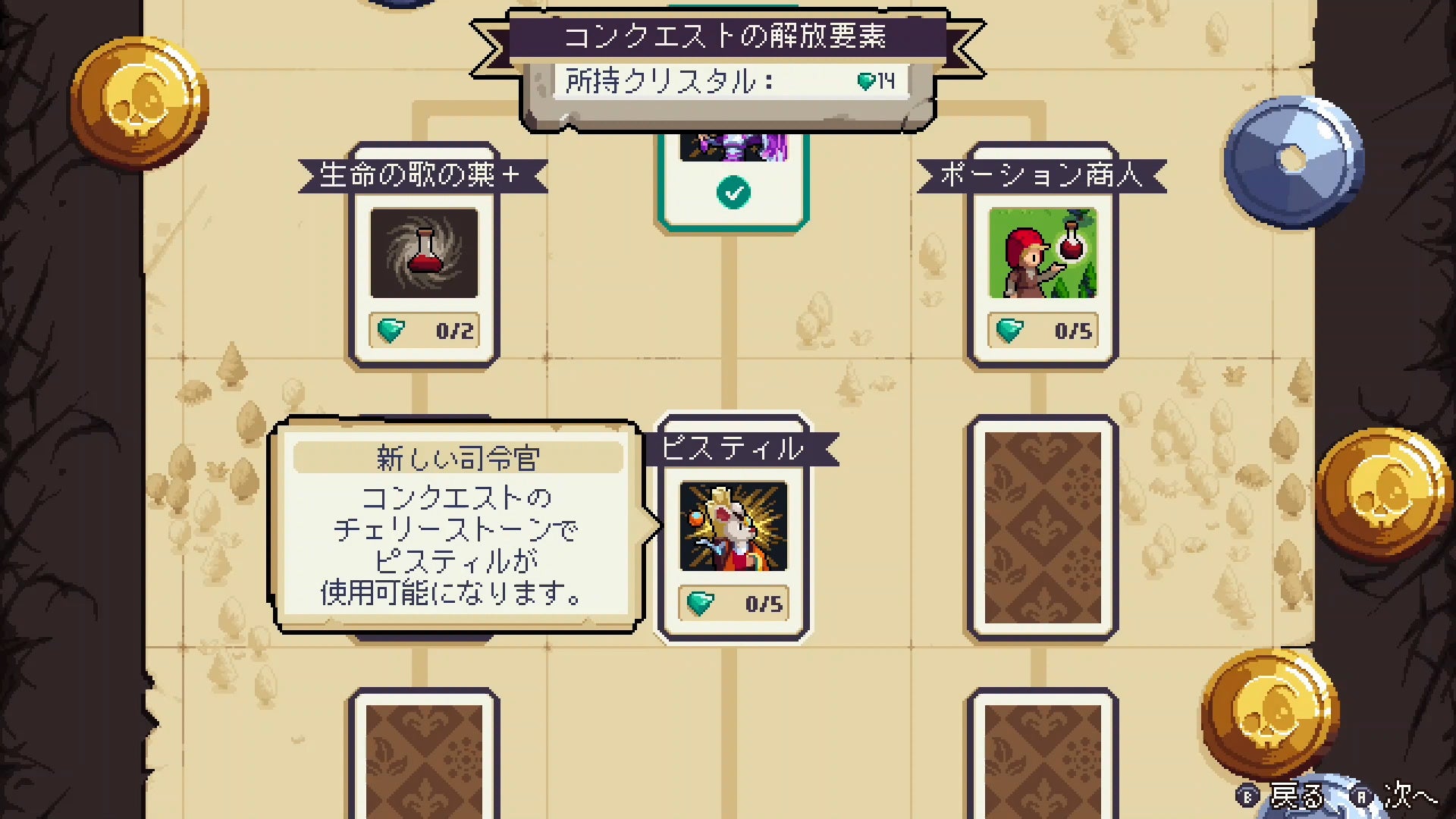Screen dimensions: 1456x819
Task: Tap the 戻る back button
Action: 1282,796
